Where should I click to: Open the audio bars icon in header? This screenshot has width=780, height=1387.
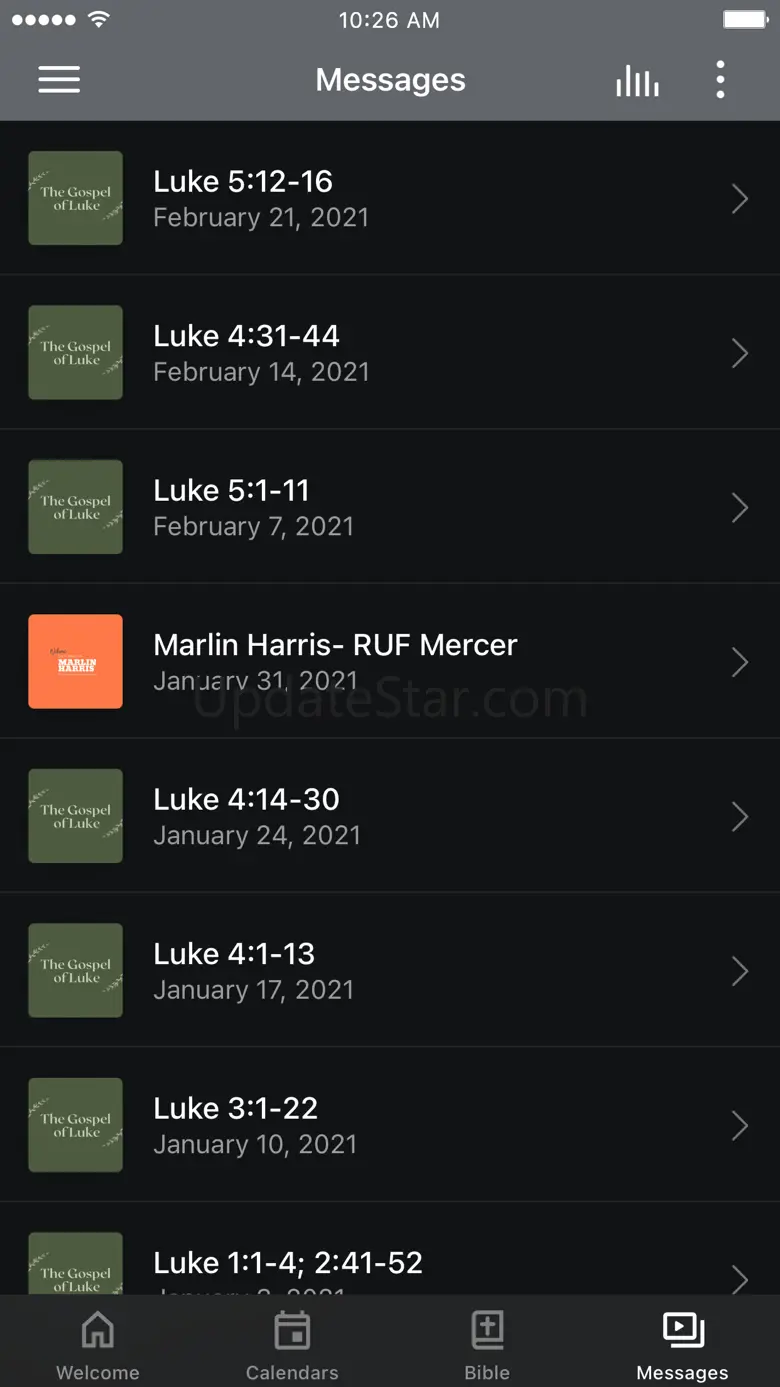point(637,80)
